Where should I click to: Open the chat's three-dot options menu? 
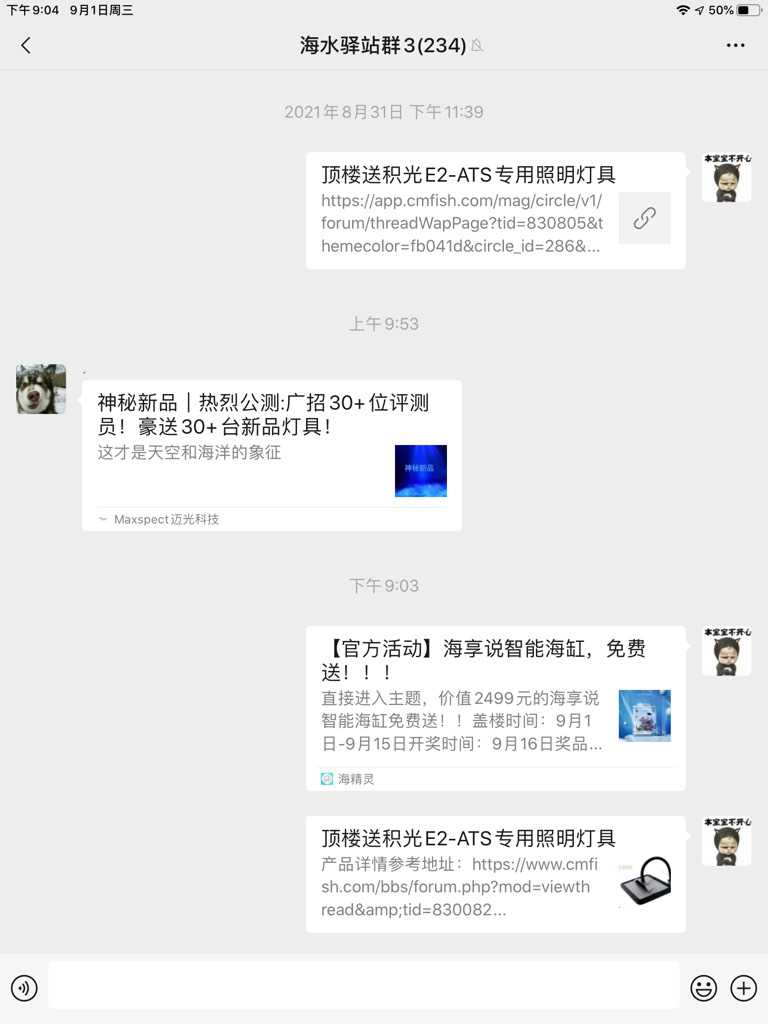point(736,45)
